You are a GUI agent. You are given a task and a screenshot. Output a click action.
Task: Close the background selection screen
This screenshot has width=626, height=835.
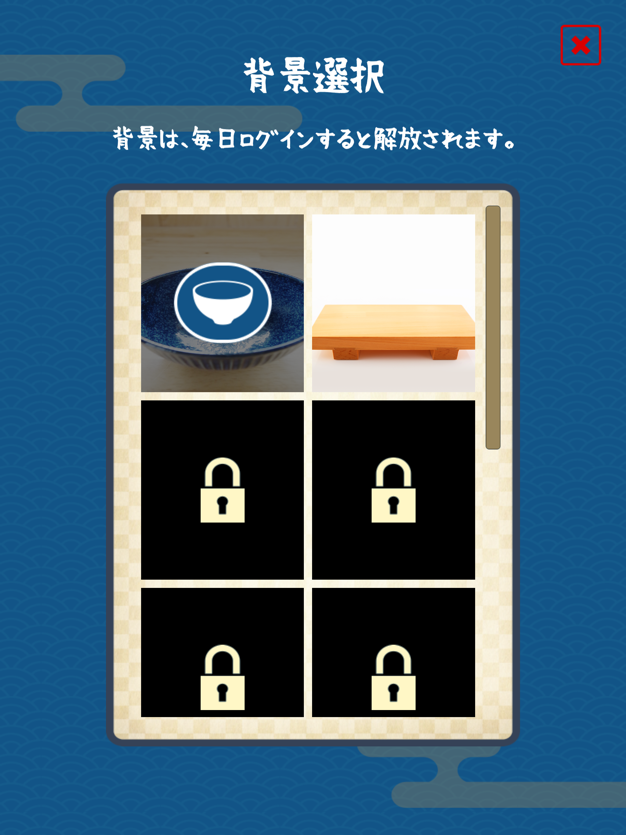(x=581, y=46)
